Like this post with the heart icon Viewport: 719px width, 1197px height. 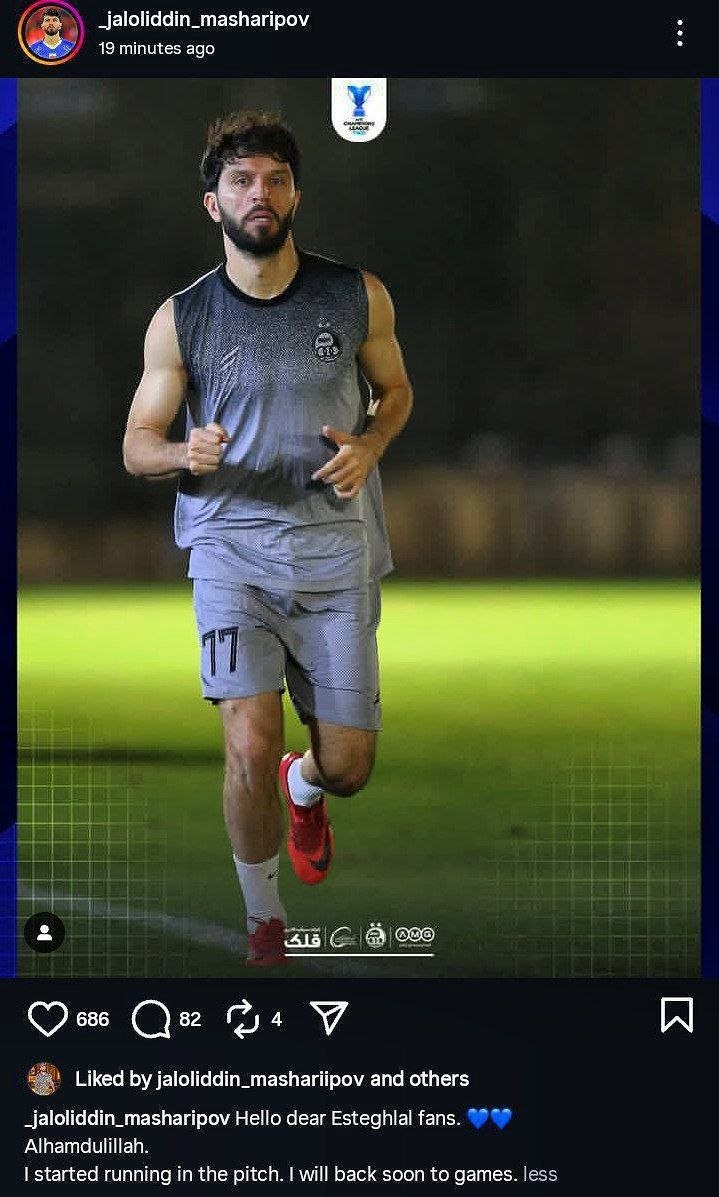tap(47, 1019)
